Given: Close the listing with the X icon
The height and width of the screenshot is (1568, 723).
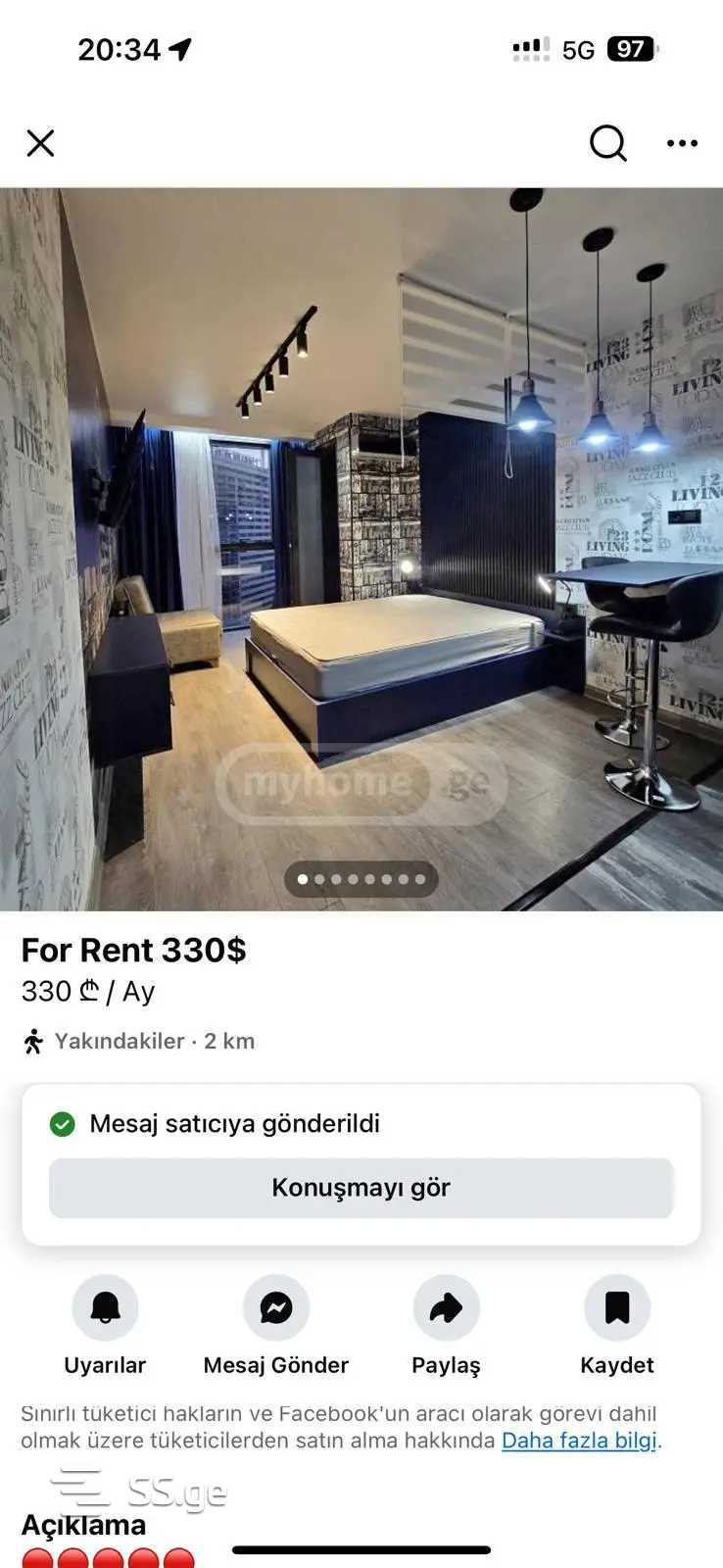Looking at the screenshot, I should point(40,143).
